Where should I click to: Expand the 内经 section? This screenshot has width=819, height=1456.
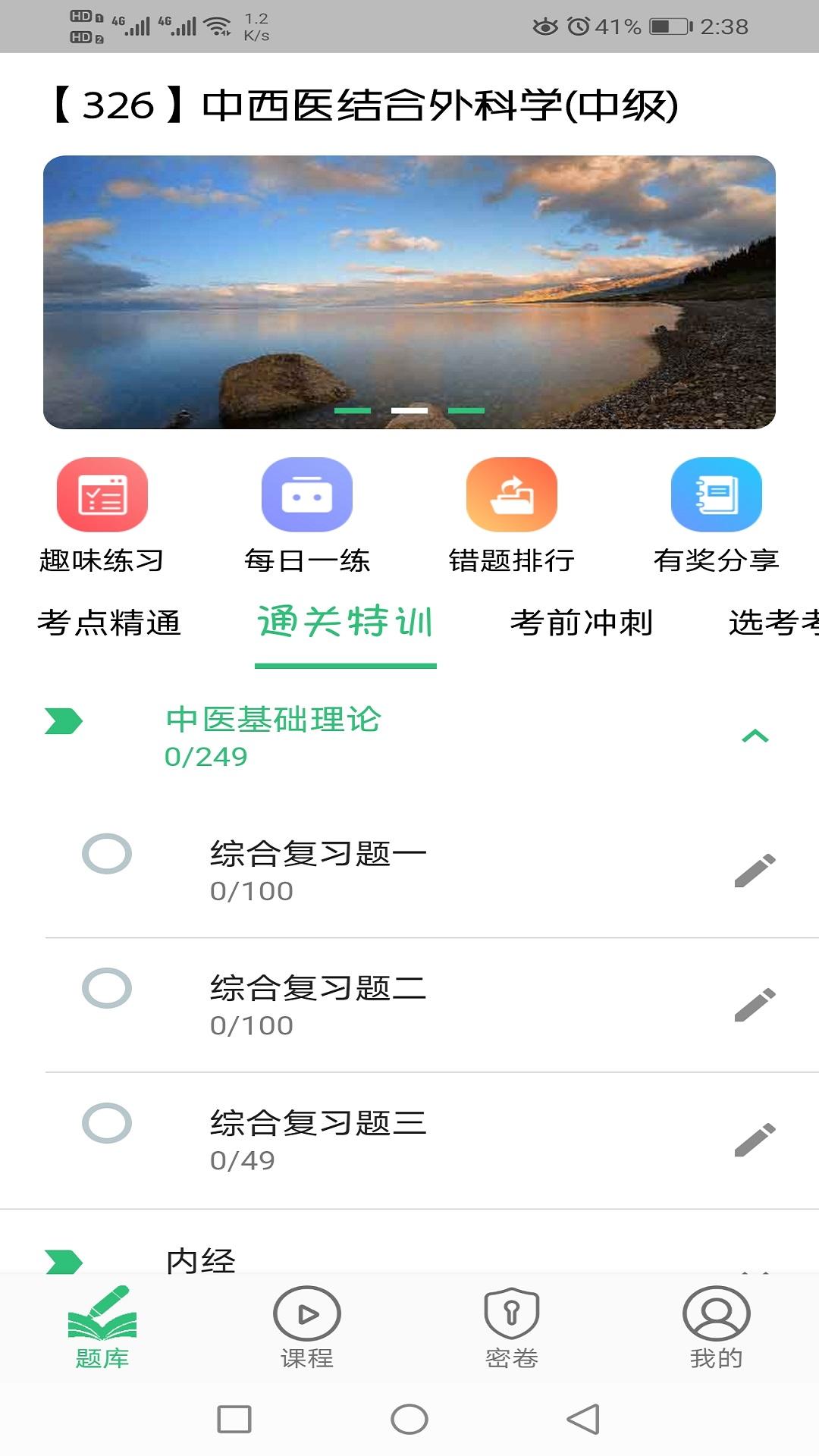tap(202, 1259)
